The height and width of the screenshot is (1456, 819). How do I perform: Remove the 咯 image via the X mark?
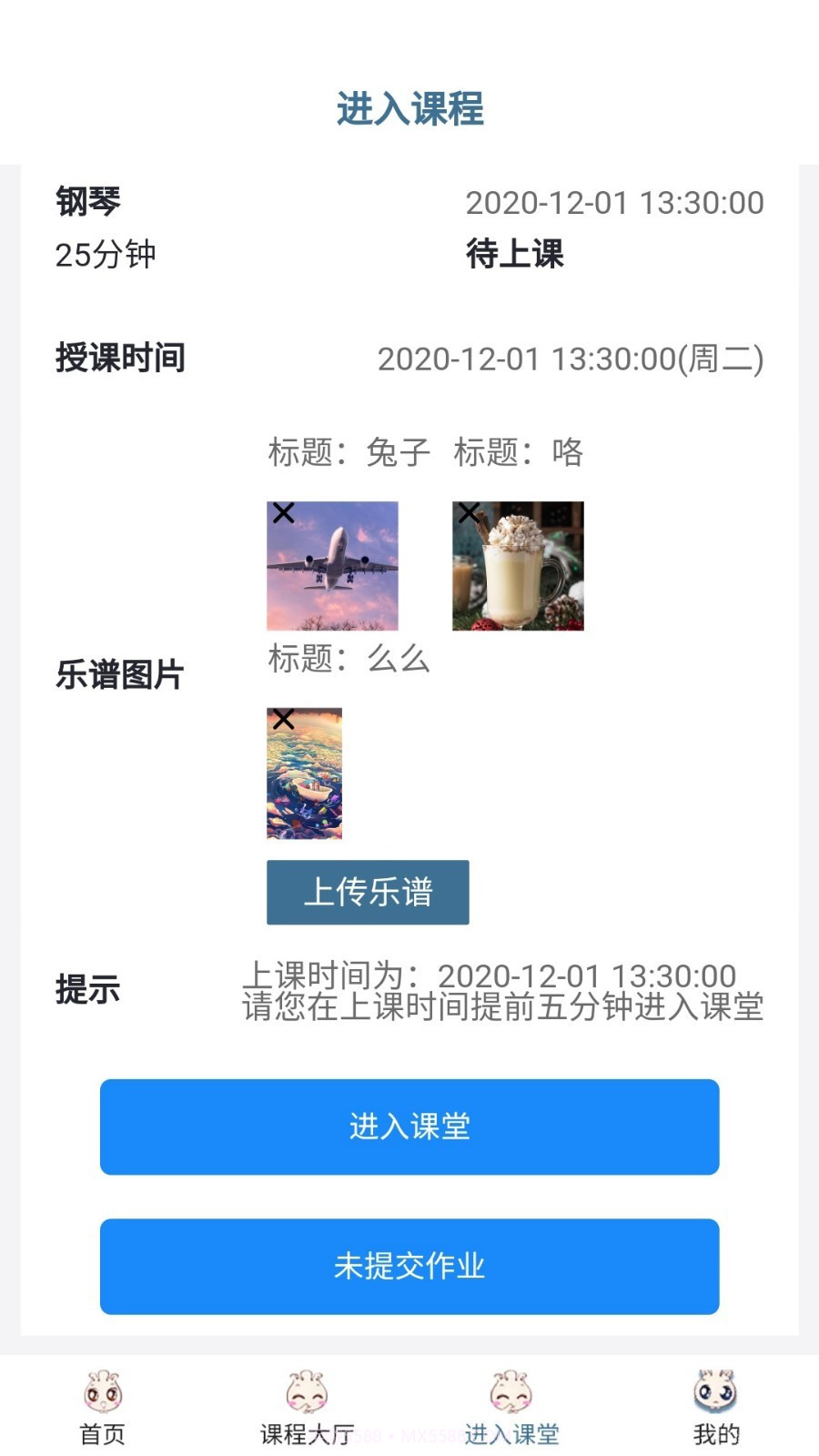[x=470, y=513]
